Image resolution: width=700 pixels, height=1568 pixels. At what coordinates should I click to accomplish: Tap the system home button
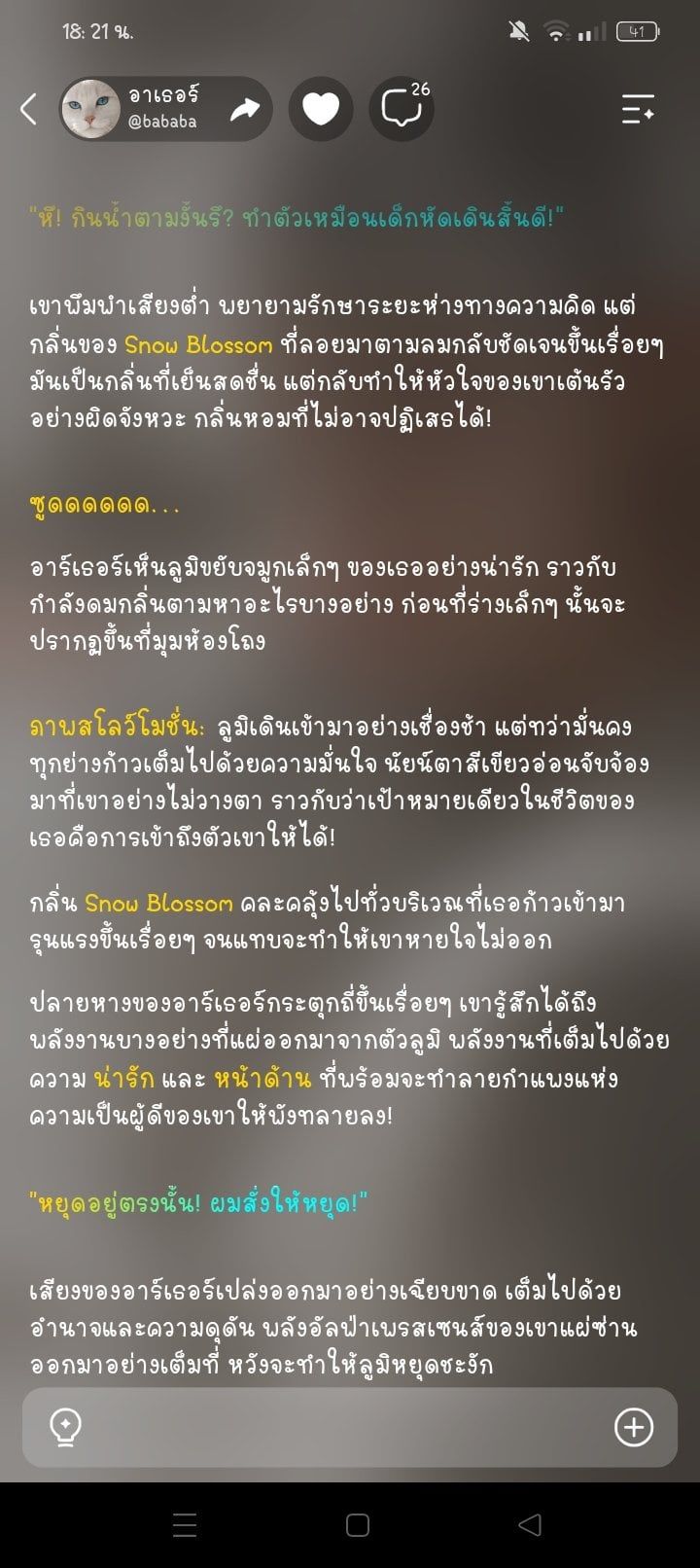pyautogui.click(x=358, y=1525)
